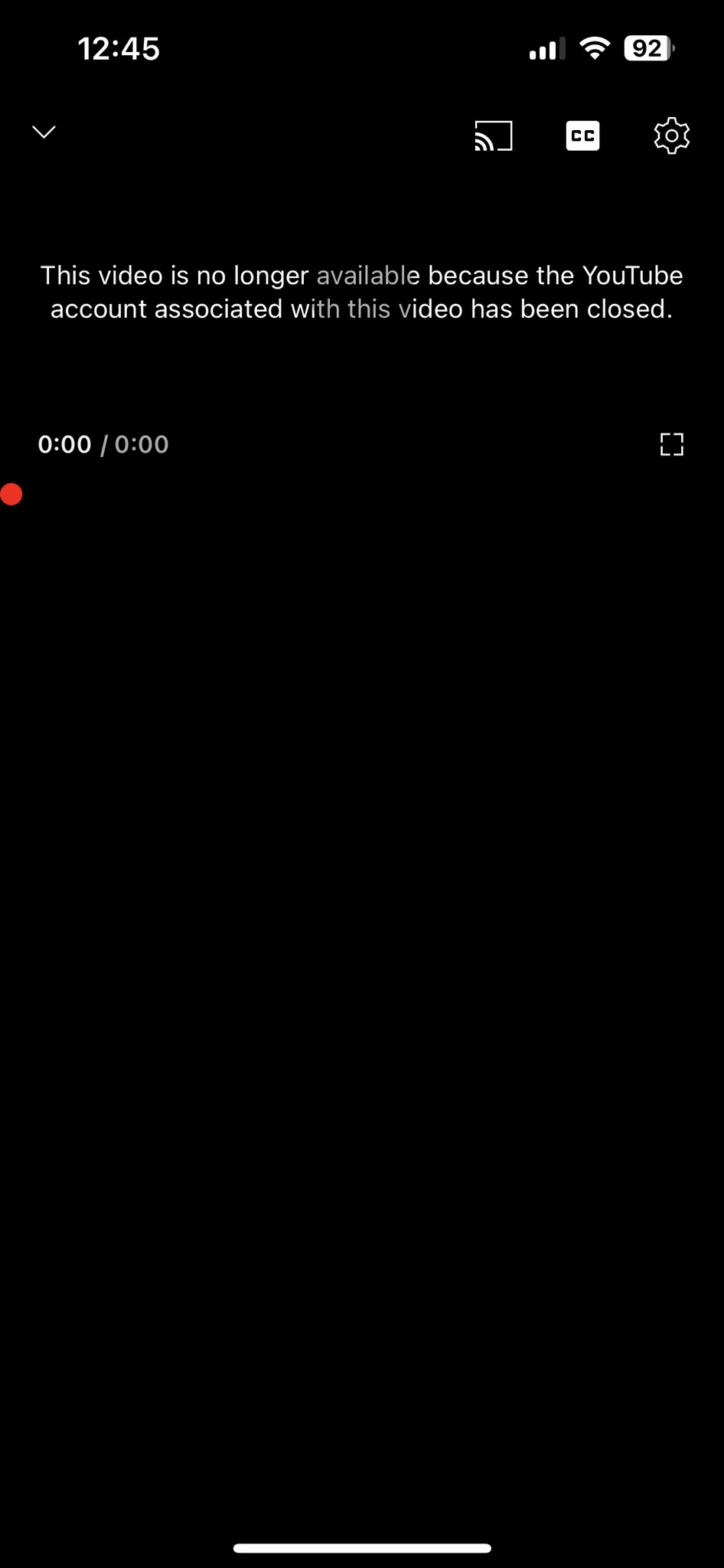The height and width of the screenshot is (1568, 724).
Task: Open the video settings gear
Action: coord(671,136)
